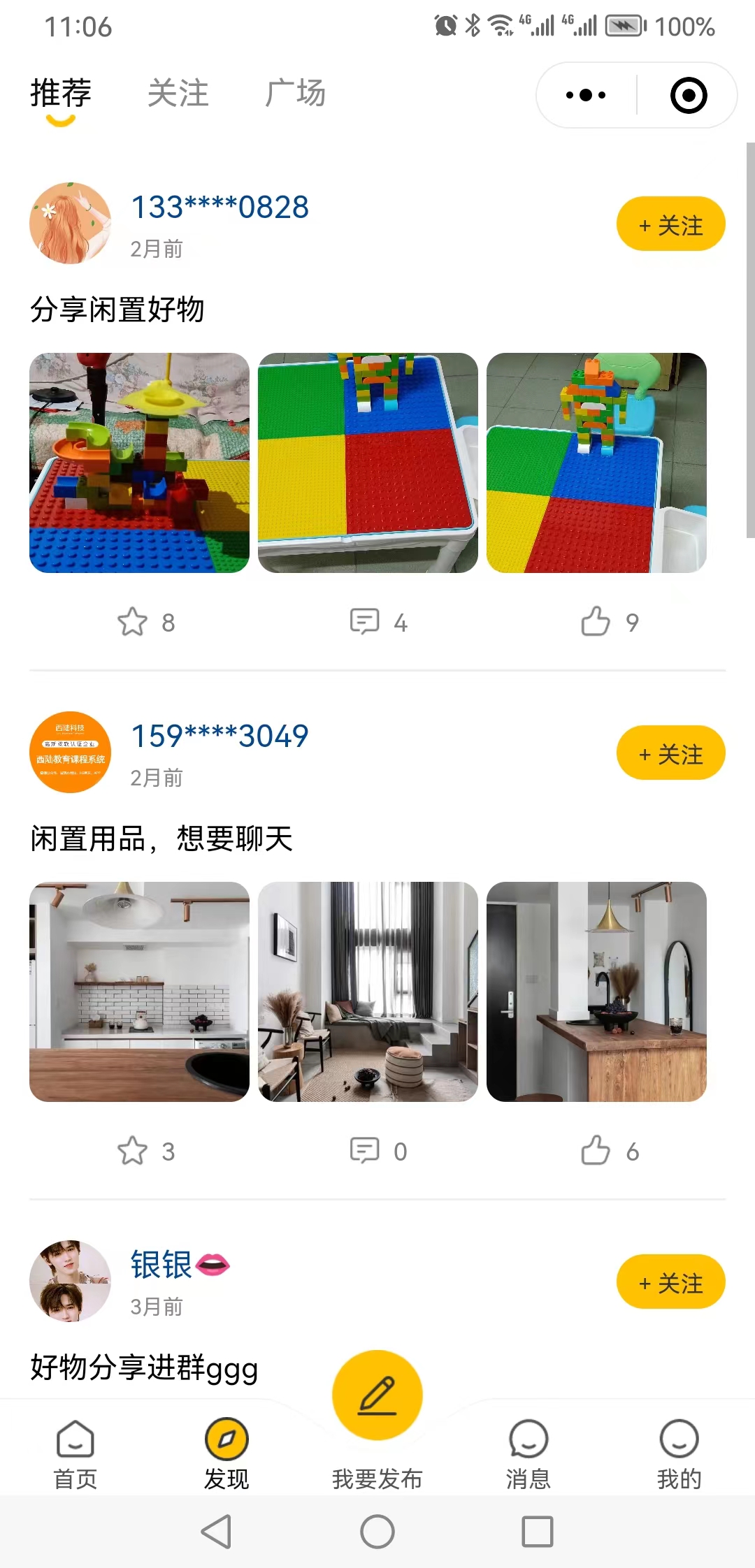Switch to the 广场 tab
This screenshot has width=755, height=1568.
pyautogui.click(x=296, y=94)
